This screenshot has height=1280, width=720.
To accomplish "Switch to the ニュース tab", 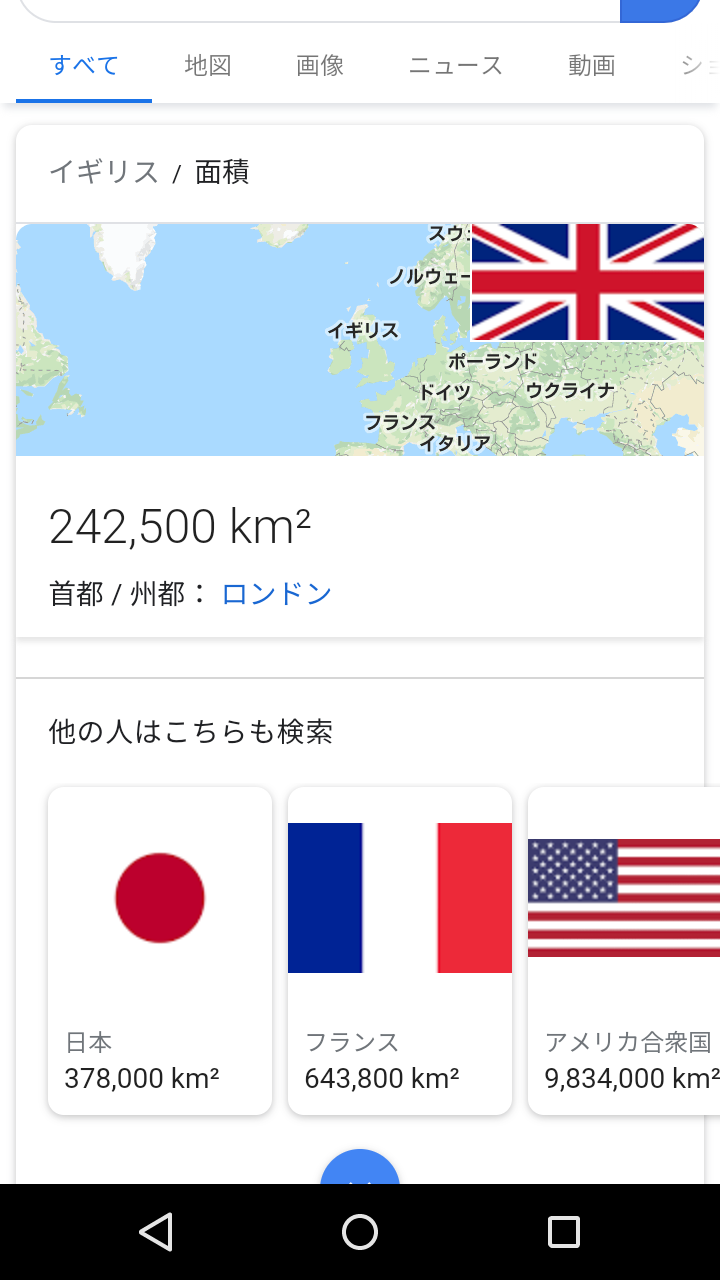I will pos(456,66).
